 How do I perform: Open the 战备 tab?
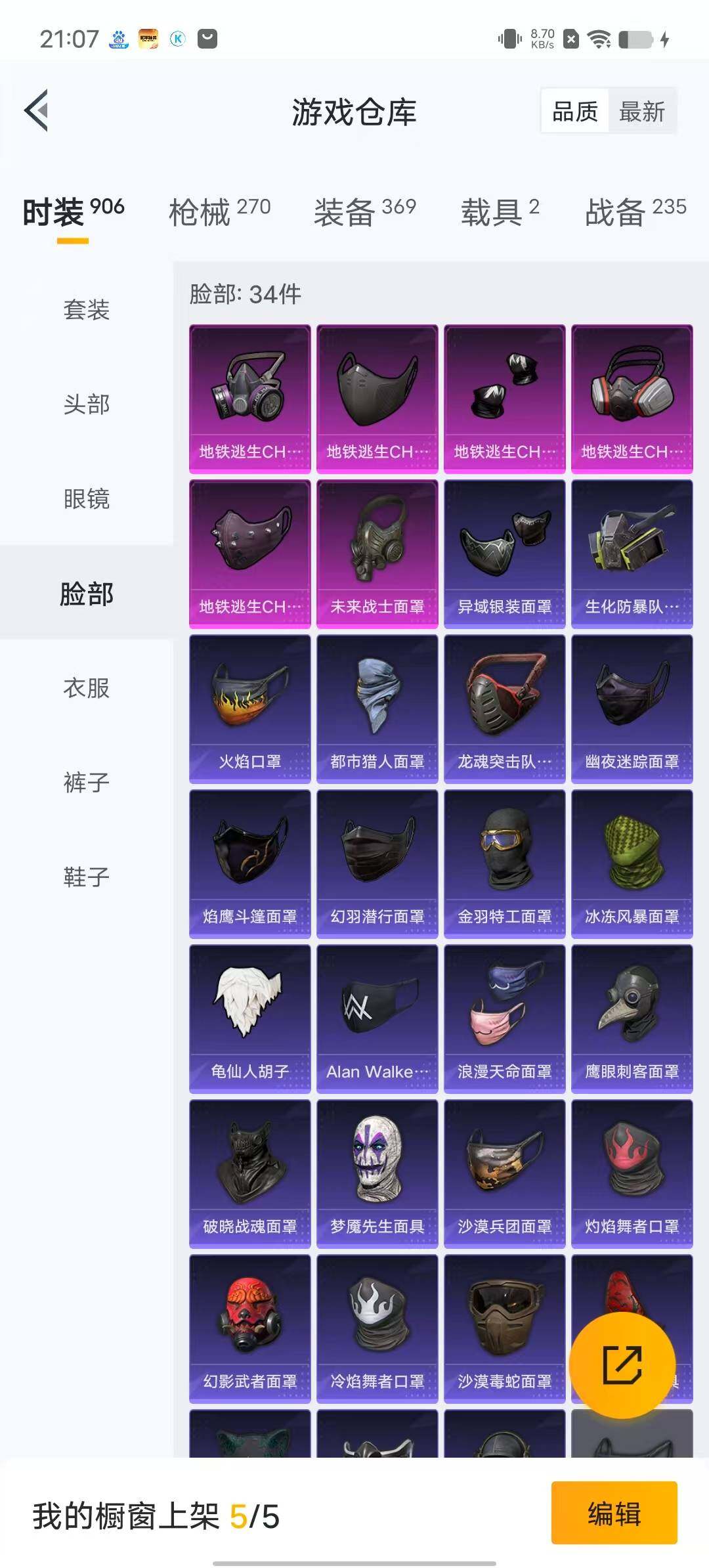pos(635,211)
